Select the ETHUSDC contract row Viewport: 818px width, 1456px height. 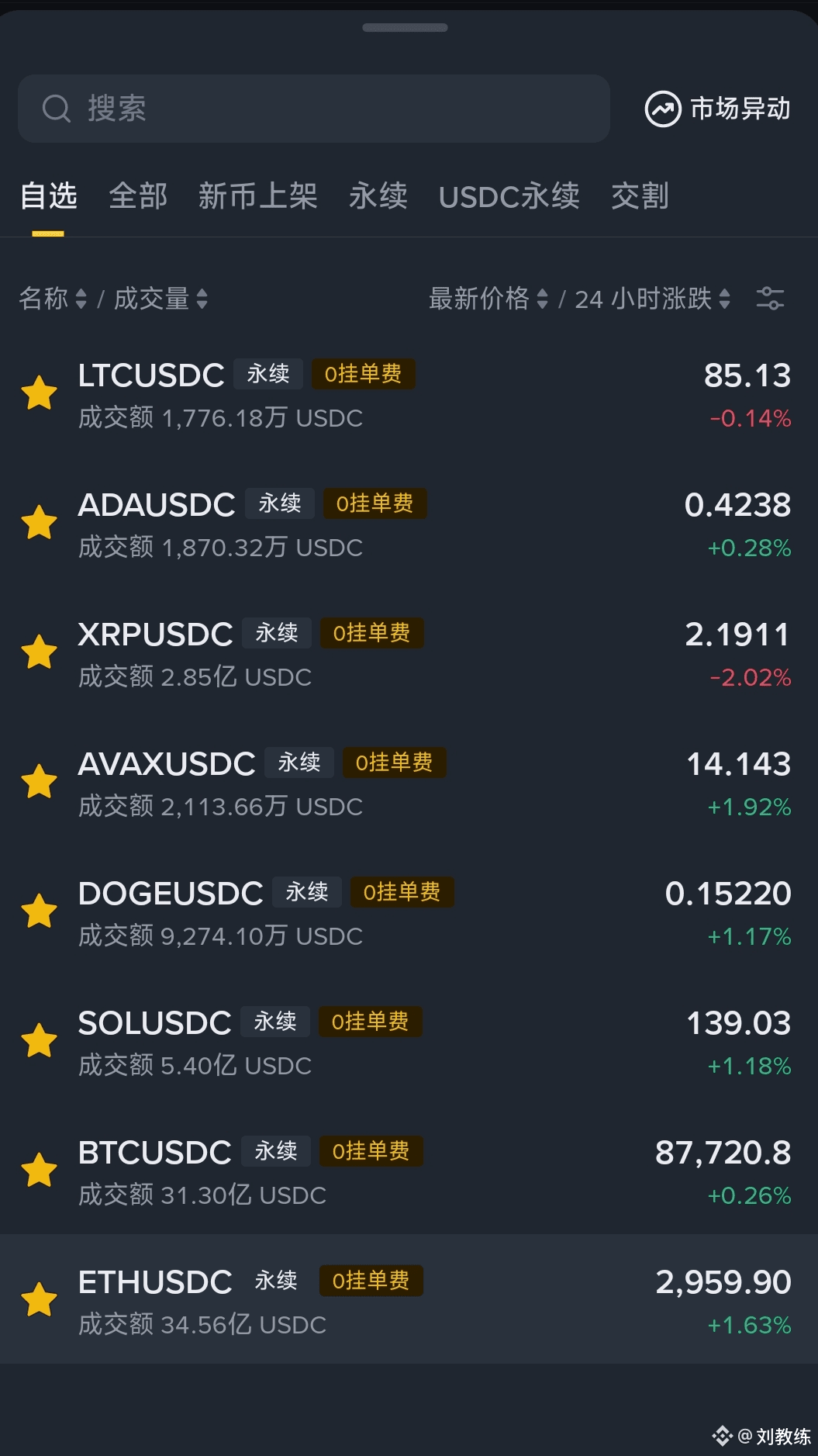click(409, 1299)
